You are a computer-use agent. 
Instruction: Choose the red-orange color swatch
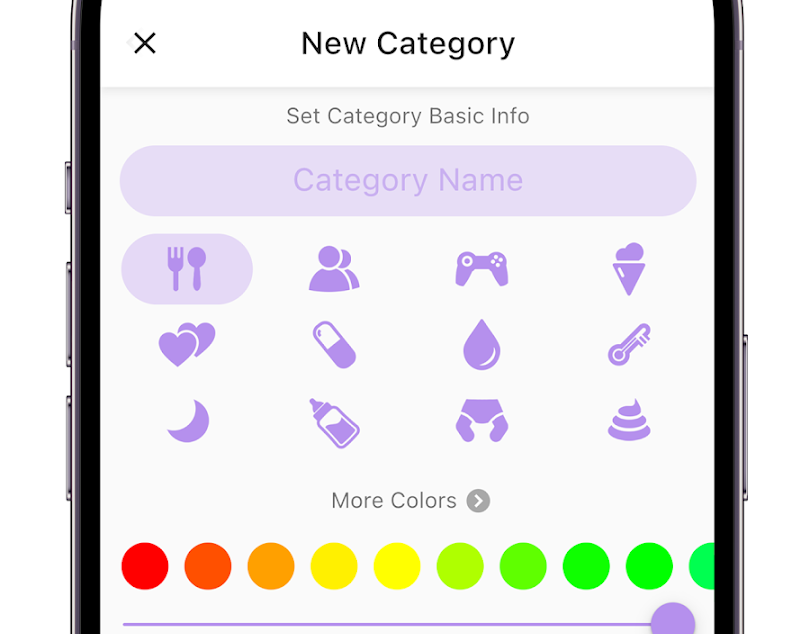pyautogui.click(x=208, y=566)
